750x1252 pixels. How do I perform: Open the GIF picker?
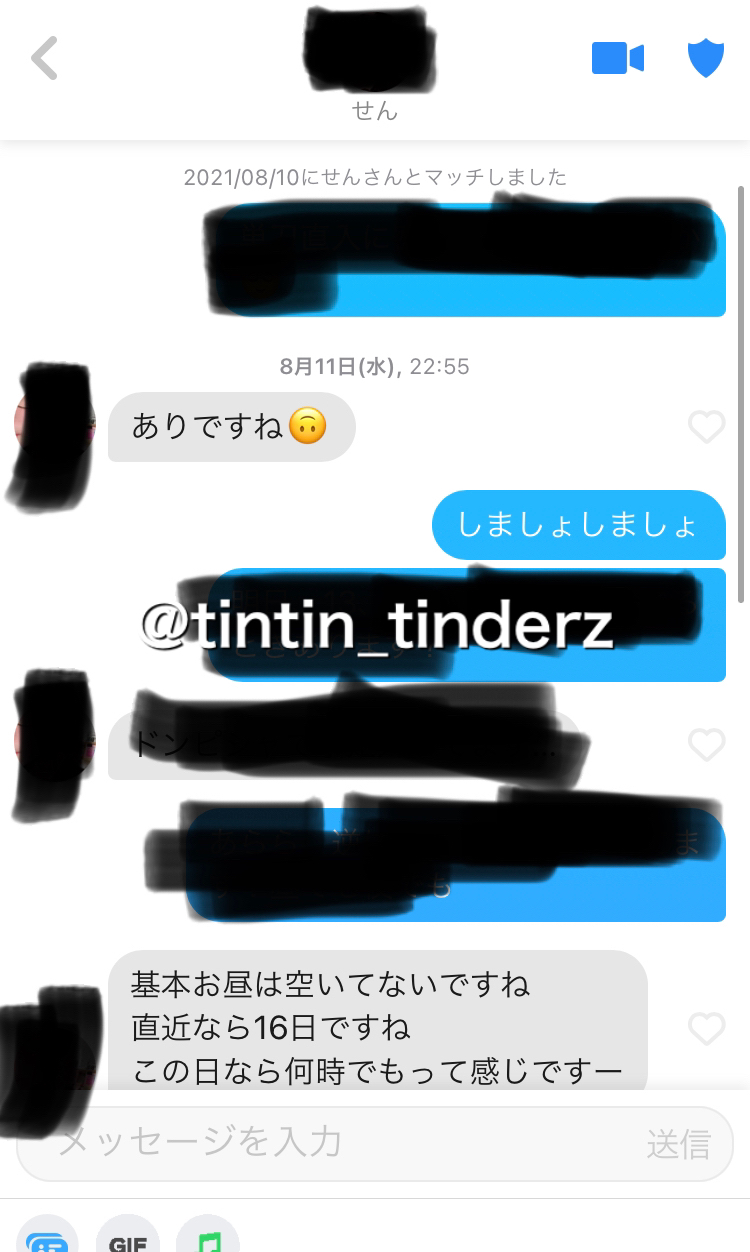(x=128, y=1240)
